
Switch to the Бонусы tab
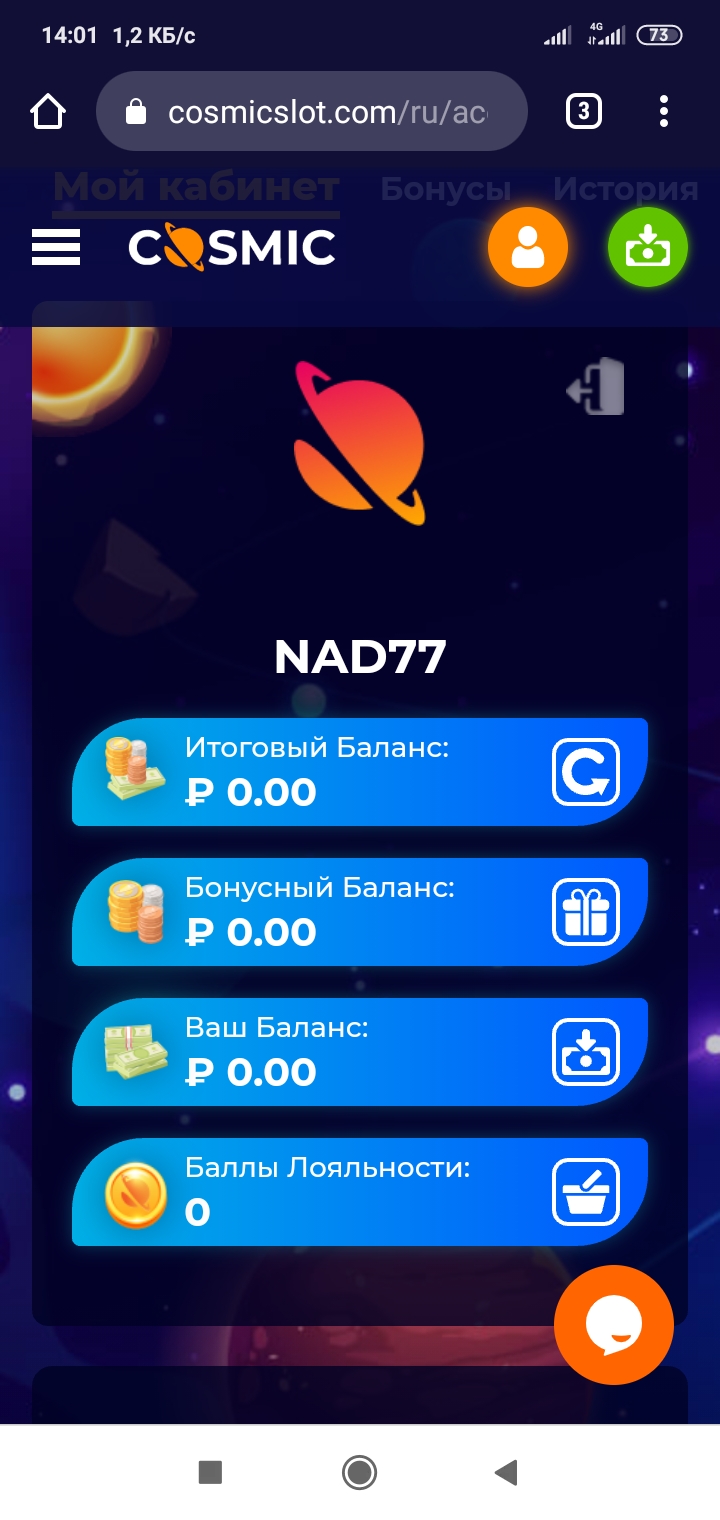pyautogui.click(x=446, y=189)
